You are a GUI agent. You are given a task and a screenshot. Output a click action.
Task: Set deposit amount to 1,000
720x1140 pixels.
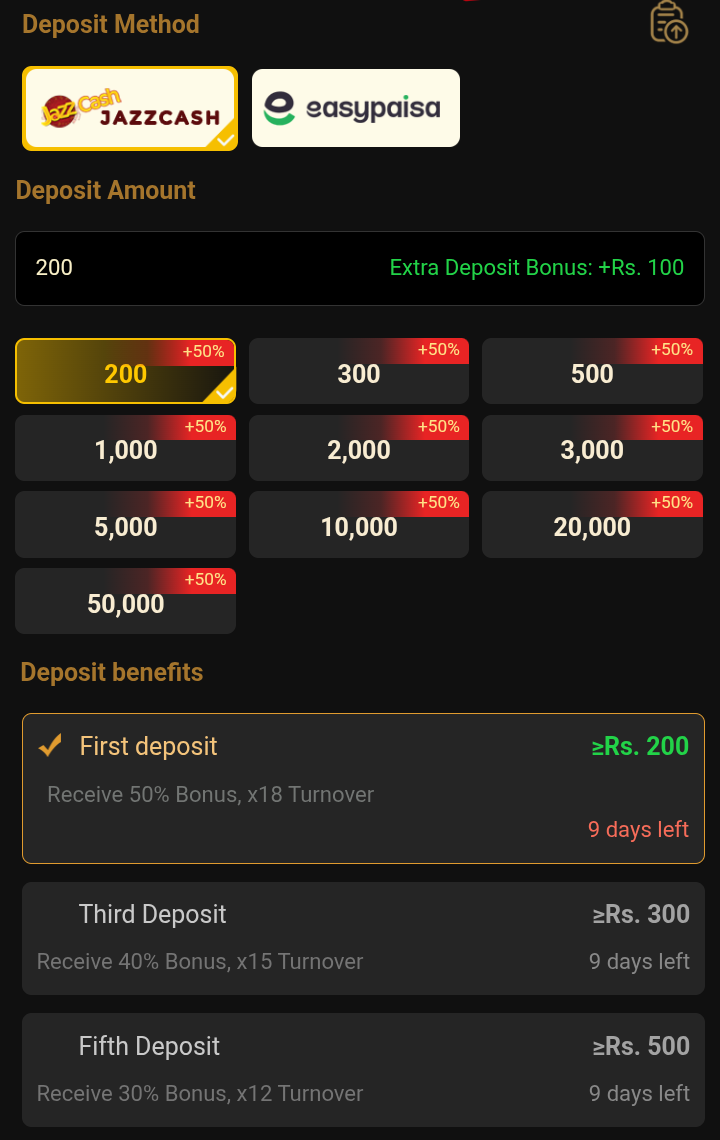point(125,449)
